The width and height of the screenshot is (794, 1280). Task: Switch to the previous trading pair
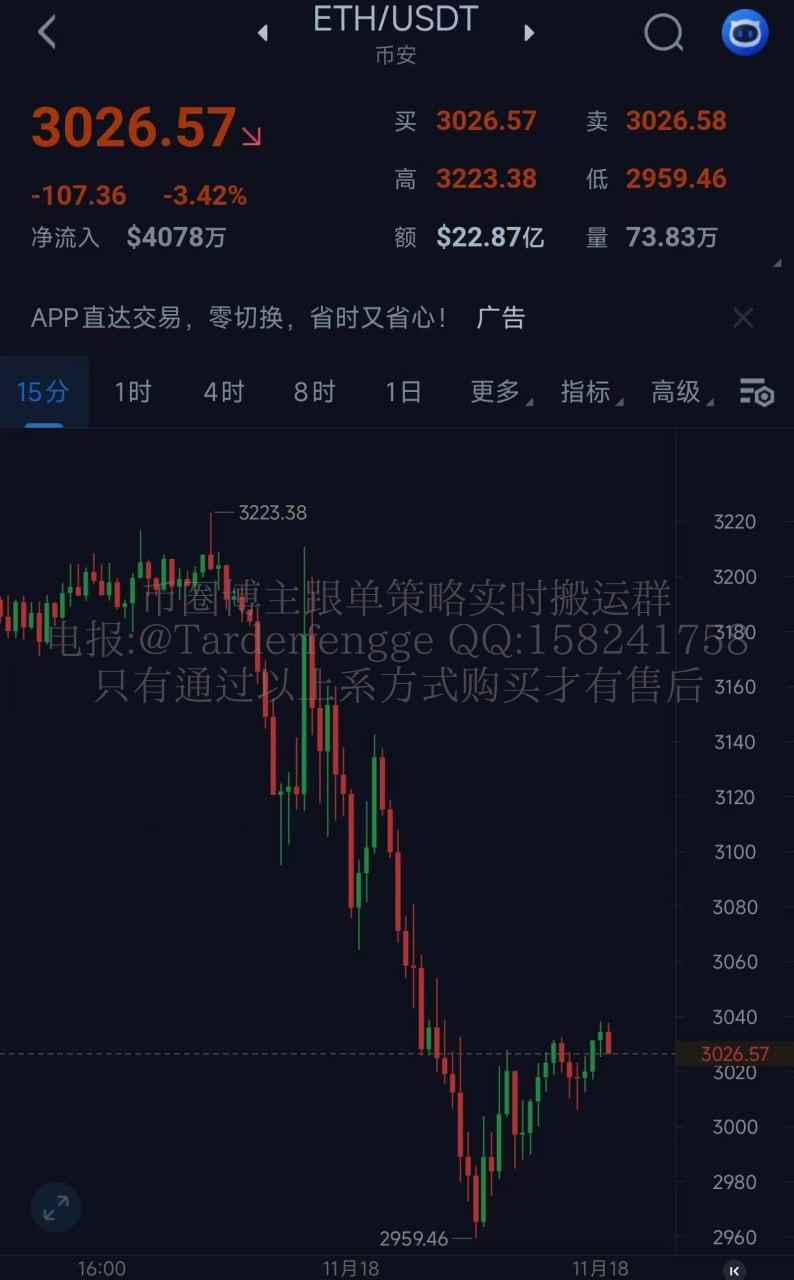coord(263,33)
